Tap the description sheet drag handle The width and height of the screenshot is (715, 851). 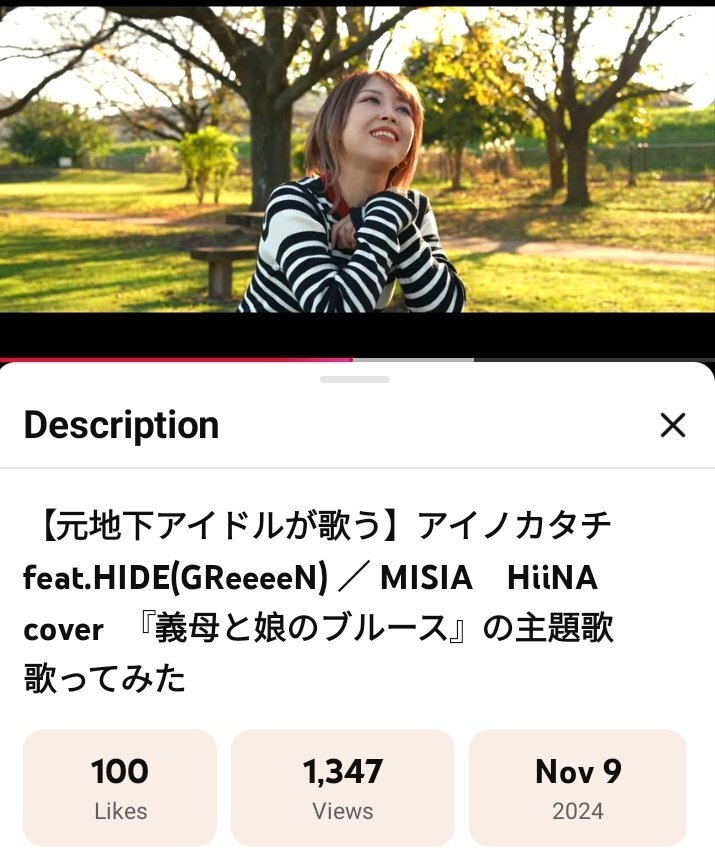355,380
